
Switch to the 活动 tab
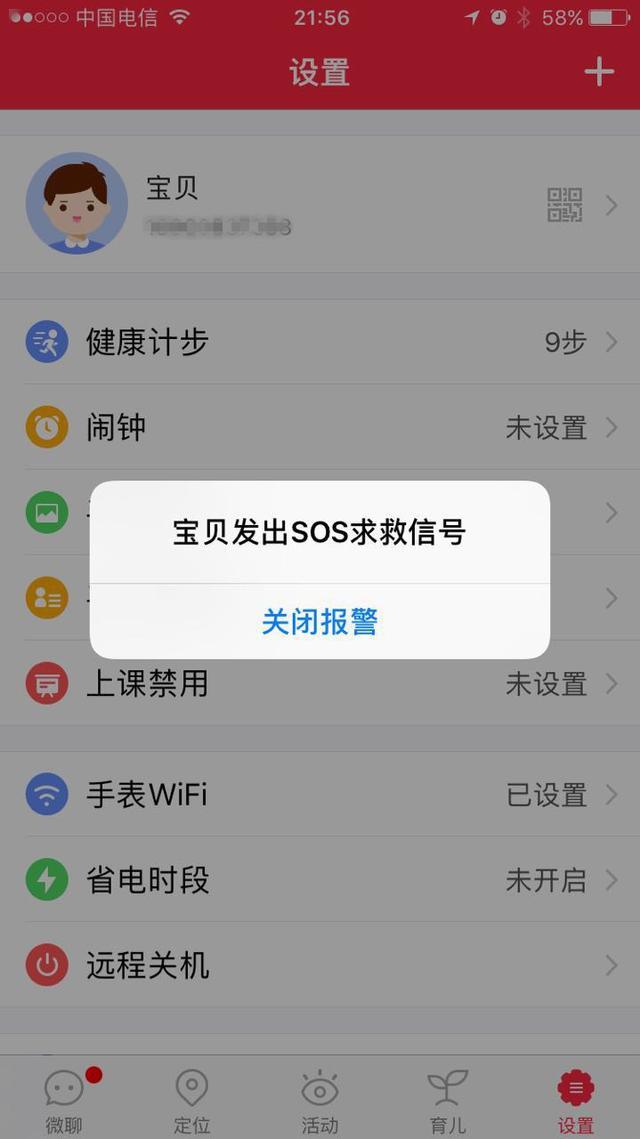pyautogui.click(x=320, y=1100)
